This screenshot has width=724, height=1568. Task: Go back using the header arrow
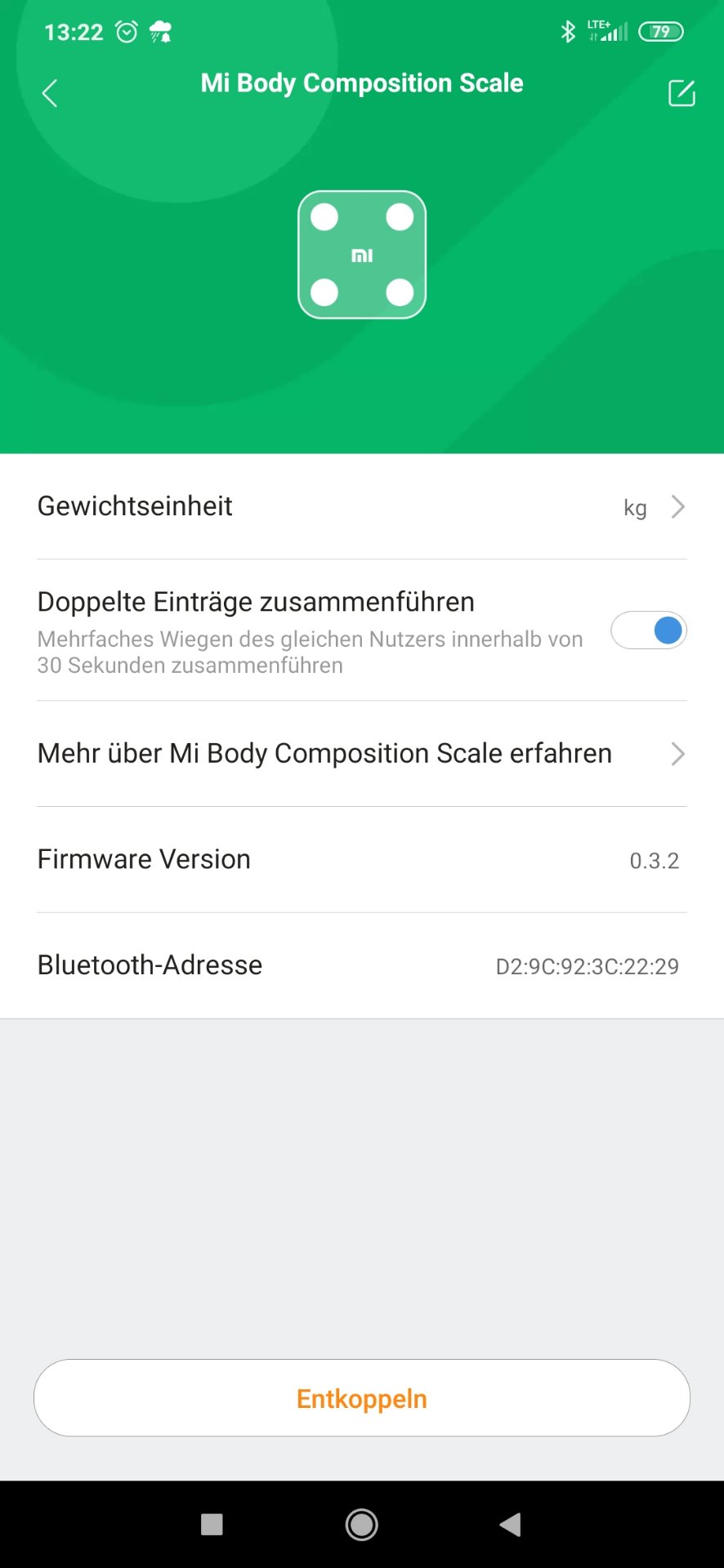pyautogui.click(x=50, y=93)
